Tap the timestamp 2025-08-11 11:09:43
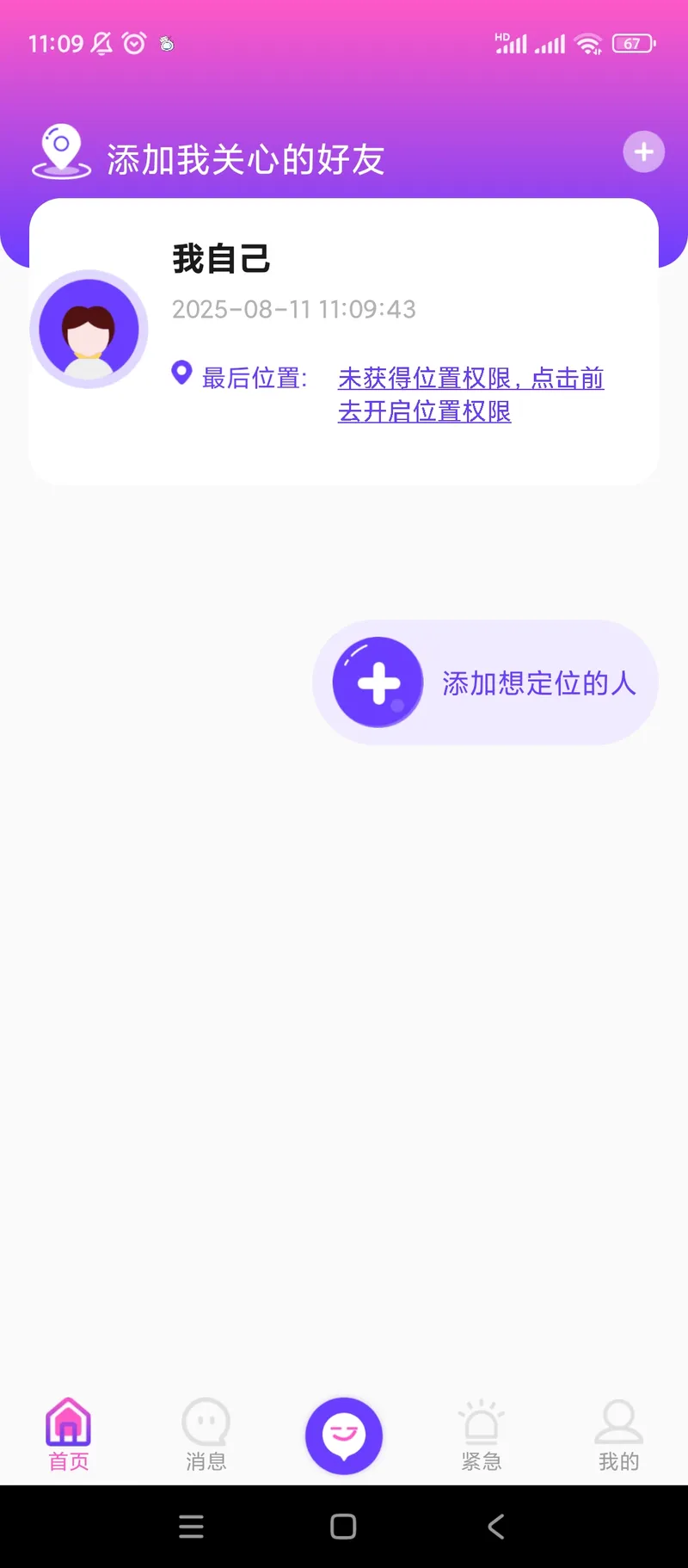This screenshot has height=1568, width=688. pos(293,309)
